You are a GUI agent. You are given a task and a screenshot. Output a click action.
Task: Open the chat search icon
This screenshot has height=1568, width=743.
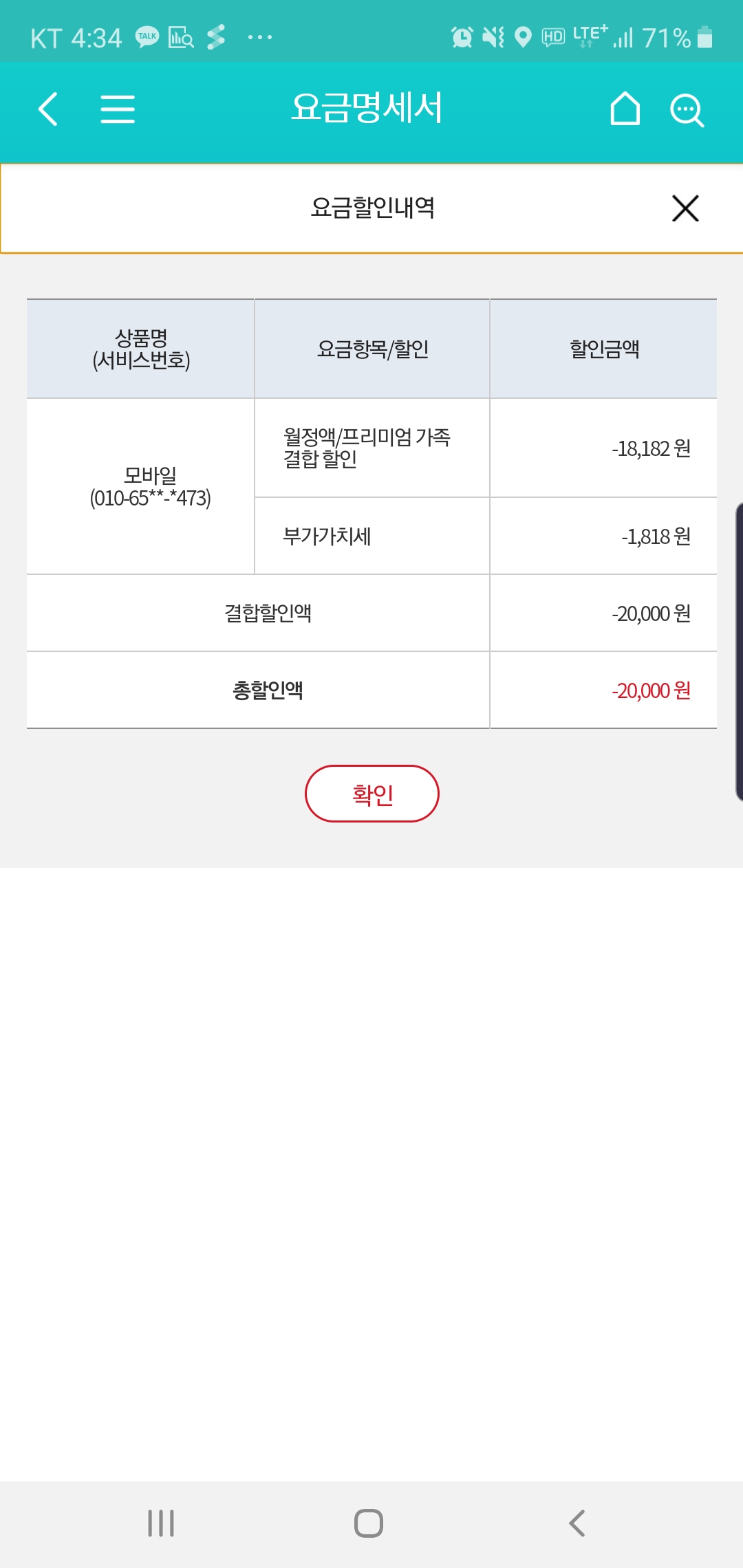687,110
